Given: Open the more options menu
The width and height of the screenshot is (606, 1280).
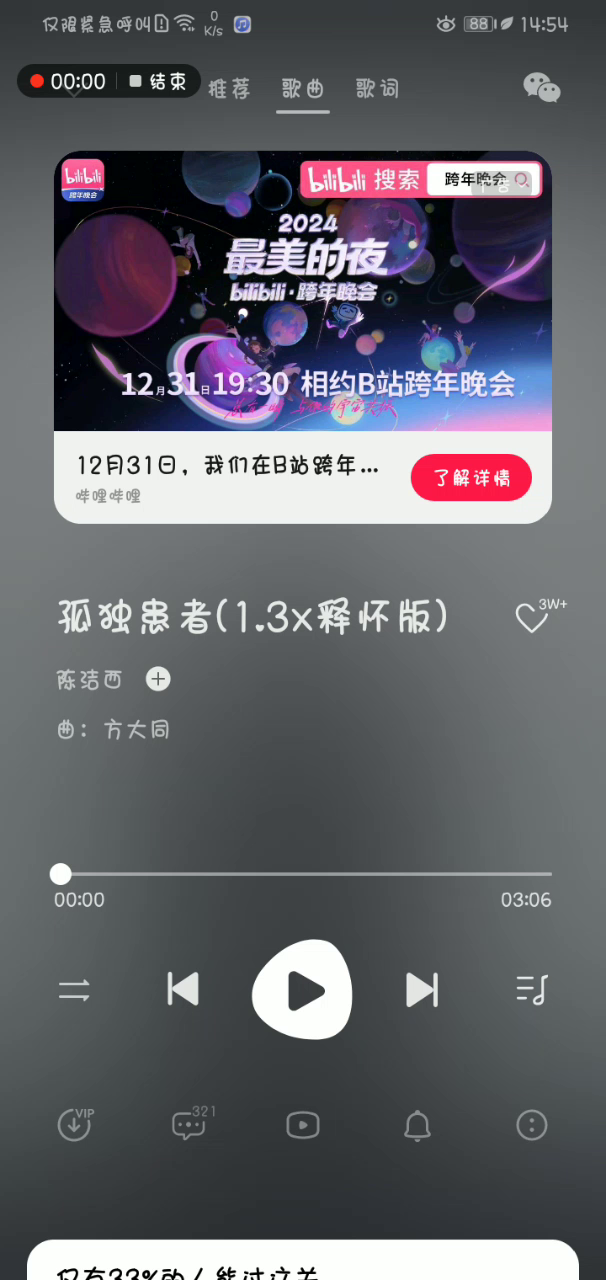Looking at the screenshot, I should (x=531, y=1126).
